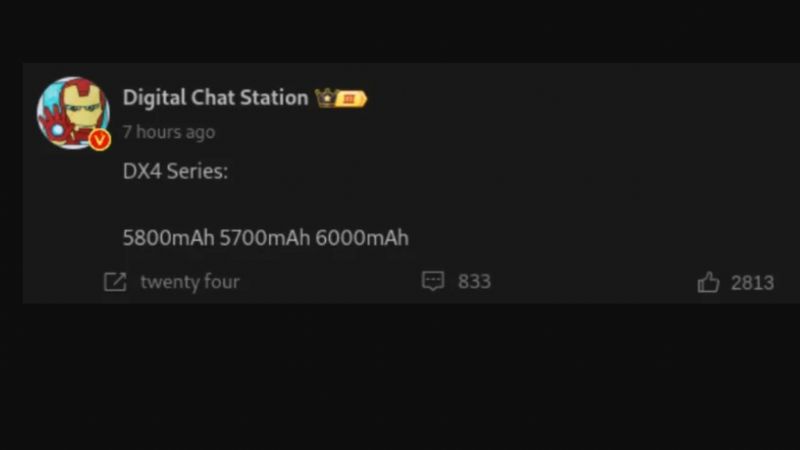Viewport: 800px width, 450px height.
Task: Open comments on the DX4 Series post
Action: point(433,282)
